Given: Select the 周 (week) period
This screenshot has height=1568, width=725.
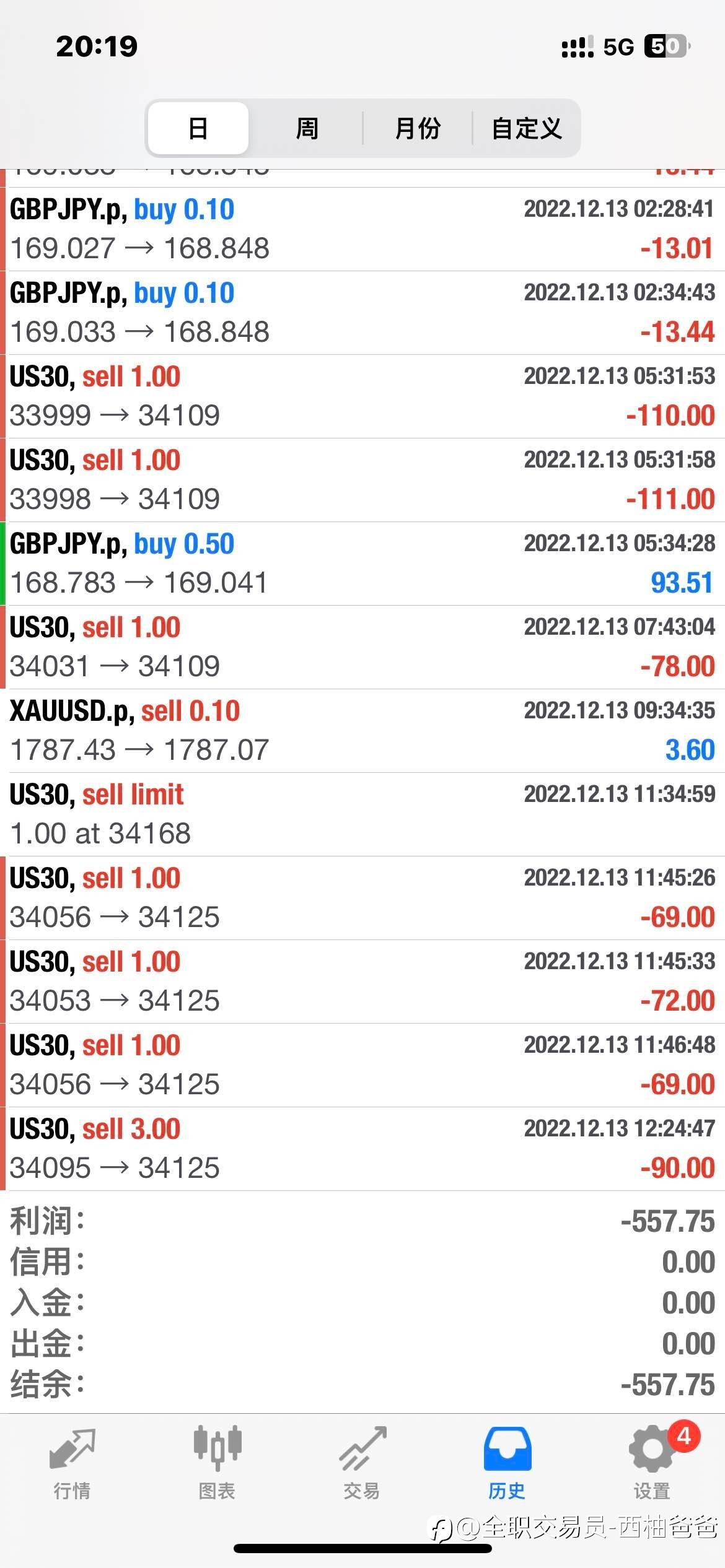Looking at the screenshot, I should [x=307, y=129].
